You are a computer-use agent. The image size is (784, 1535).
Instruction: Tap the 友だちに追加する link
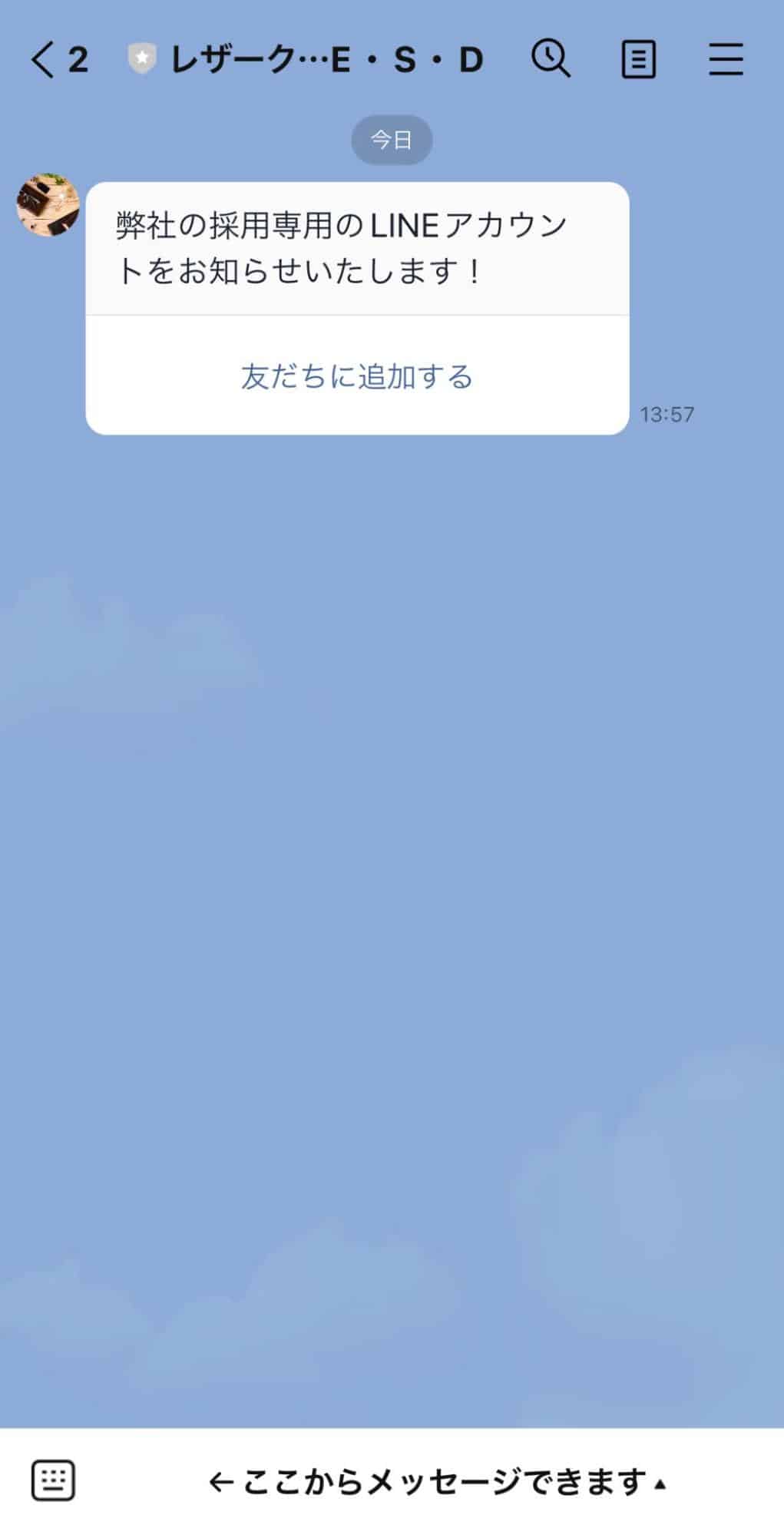point(356,377)
